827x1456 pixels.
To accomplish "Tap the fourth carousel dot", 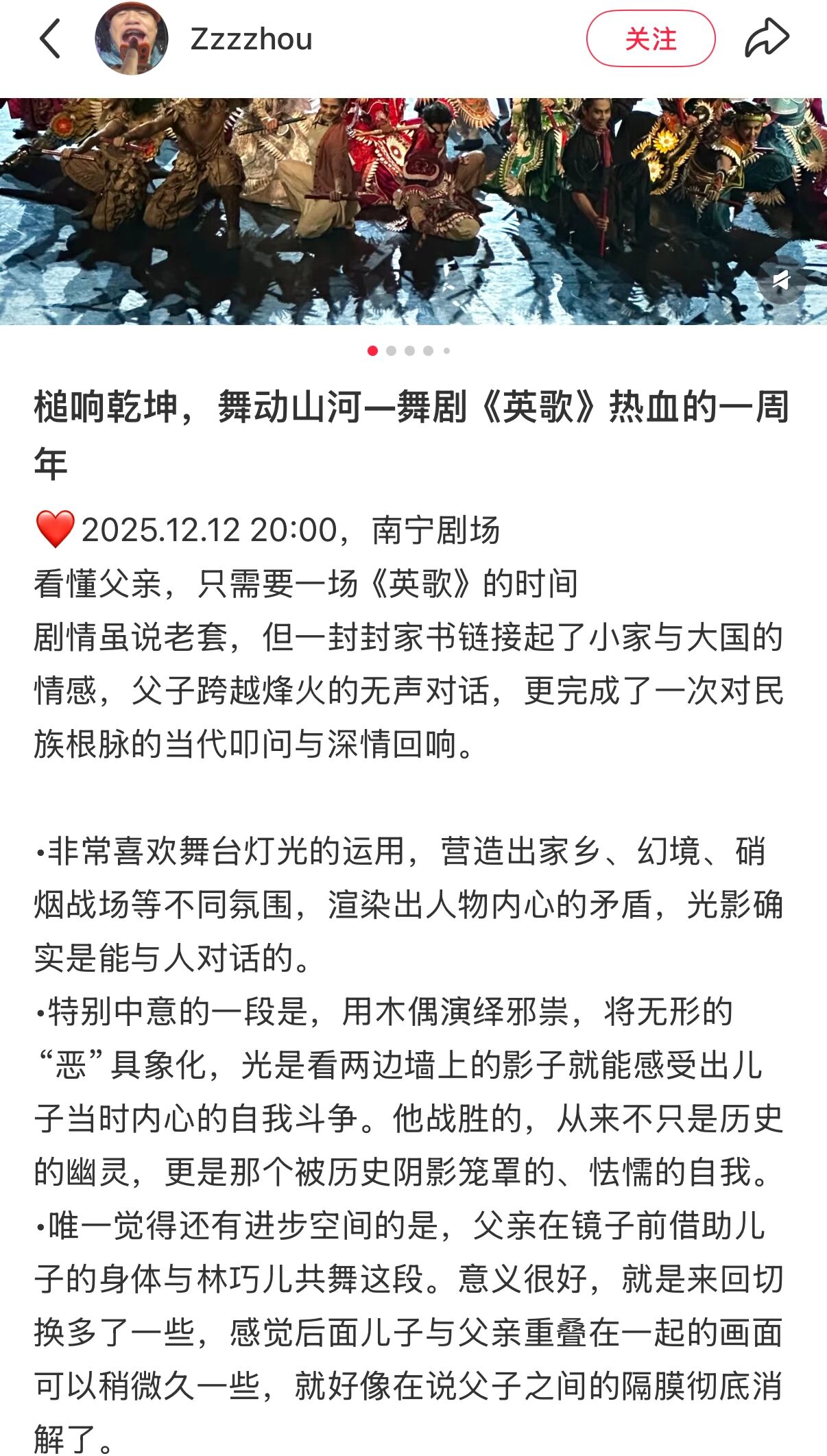I will (x=429, y=350).
